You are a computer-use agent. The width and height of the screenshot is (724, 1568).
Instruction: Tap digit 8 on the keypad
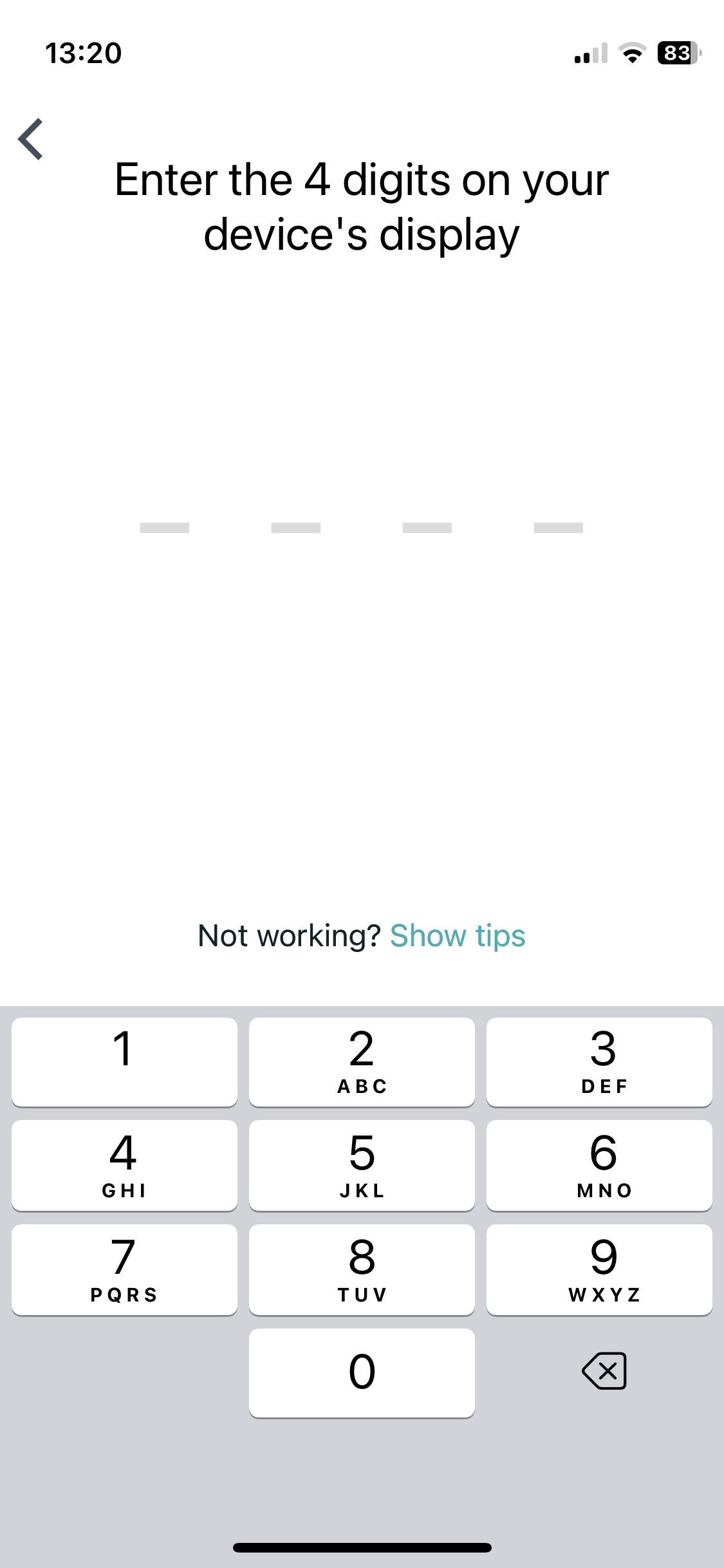pyautogui.click(x=362, y=1269)
